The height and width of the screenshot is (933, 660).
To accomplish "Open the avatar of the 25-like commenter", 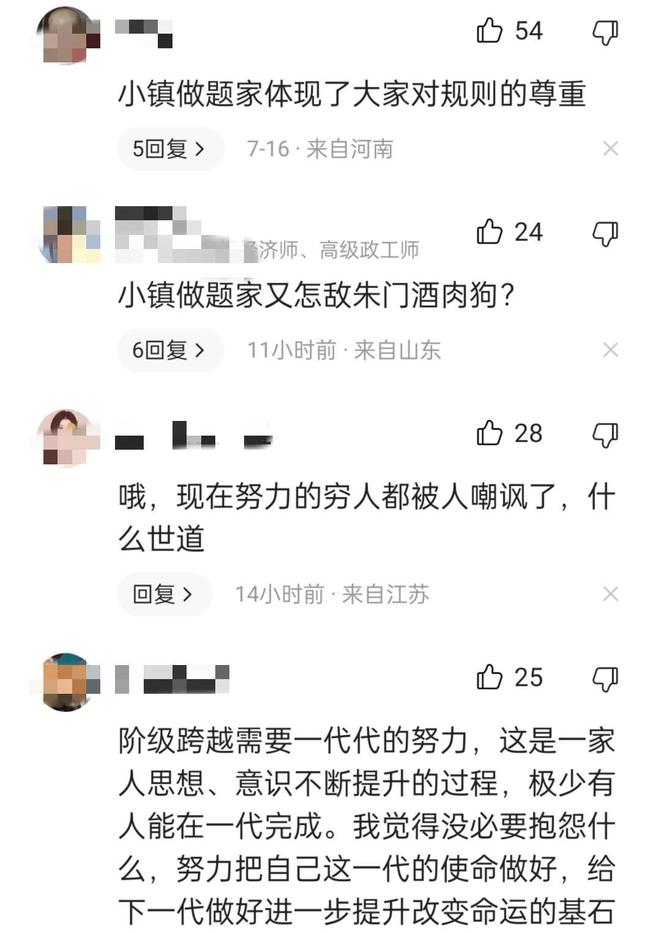I will pyautogui.click(x=66, y=681).
